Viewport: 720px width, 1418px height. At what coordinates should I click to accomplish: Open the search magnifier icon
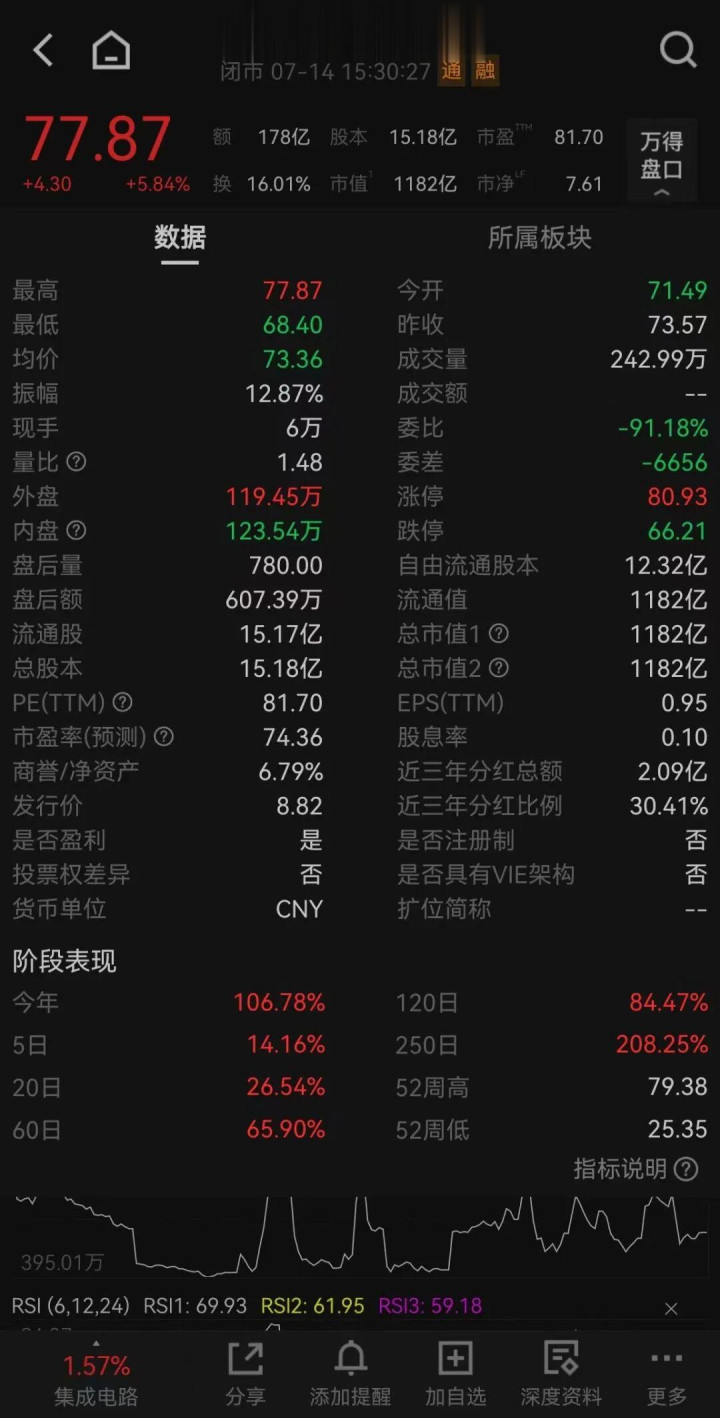tap(678, 48)
